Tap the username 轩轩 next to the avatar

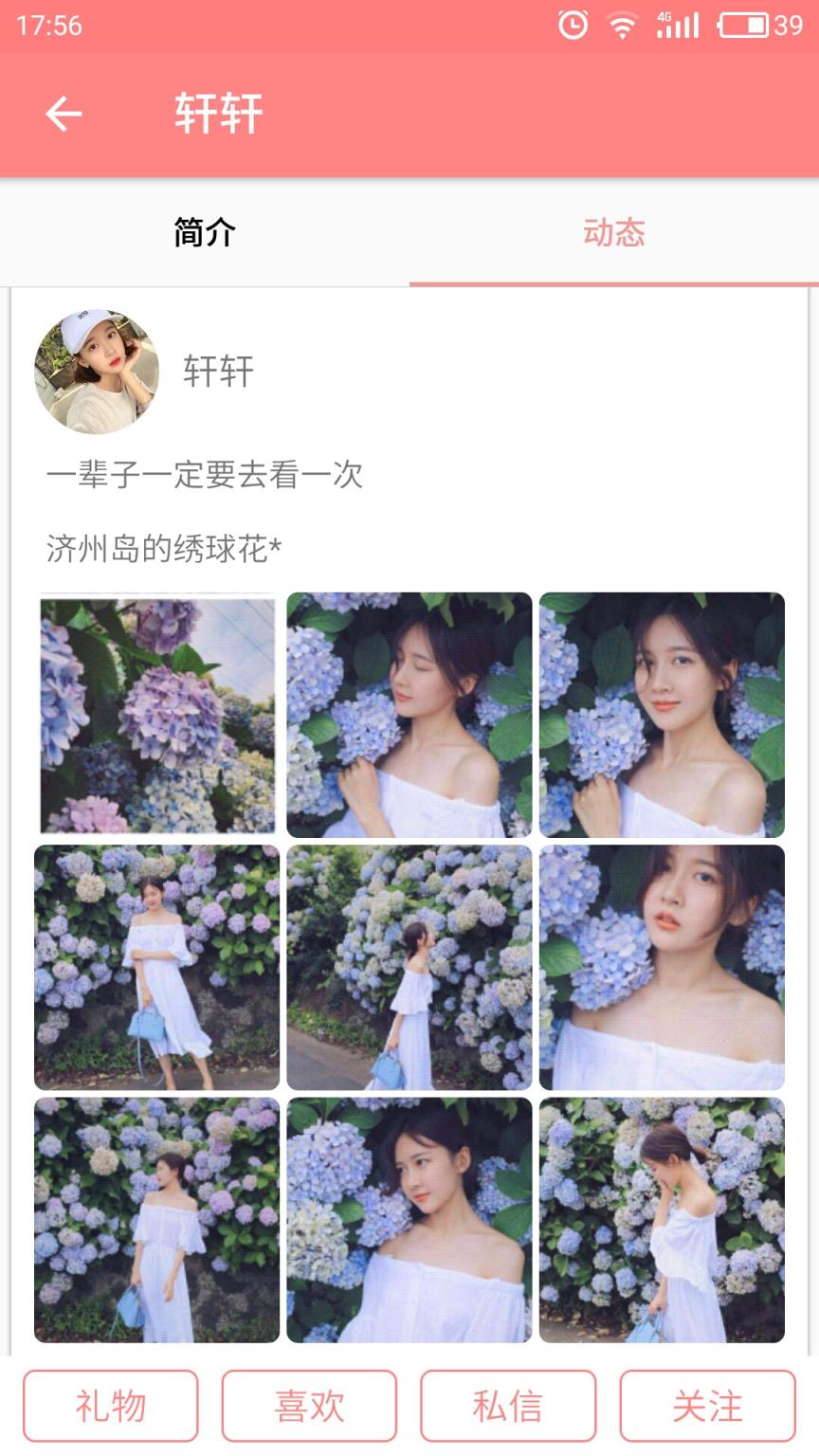tap(216, 373)
